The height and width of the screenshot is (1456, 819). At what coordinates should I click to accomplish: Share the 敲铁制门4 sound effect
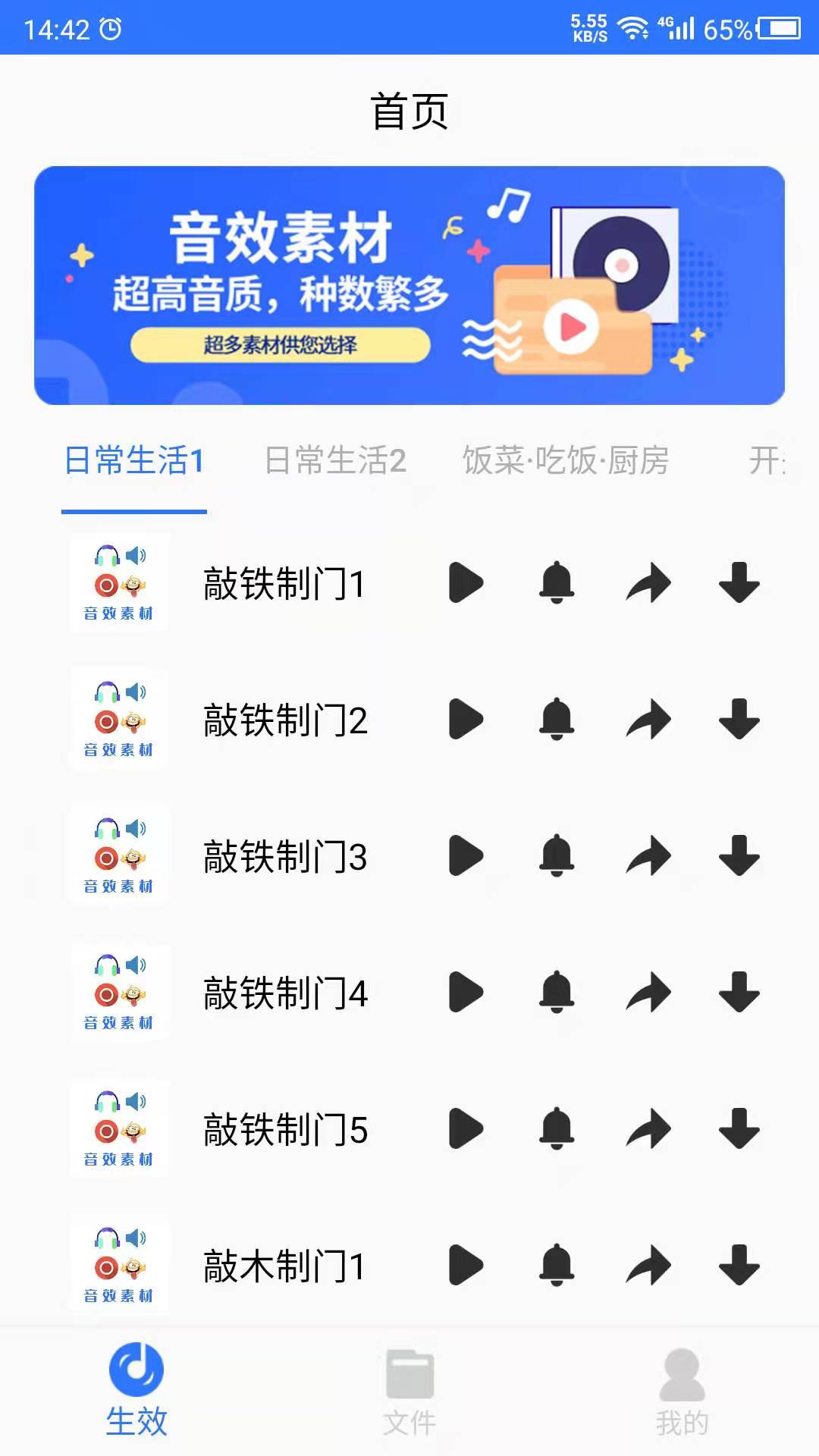649,993
